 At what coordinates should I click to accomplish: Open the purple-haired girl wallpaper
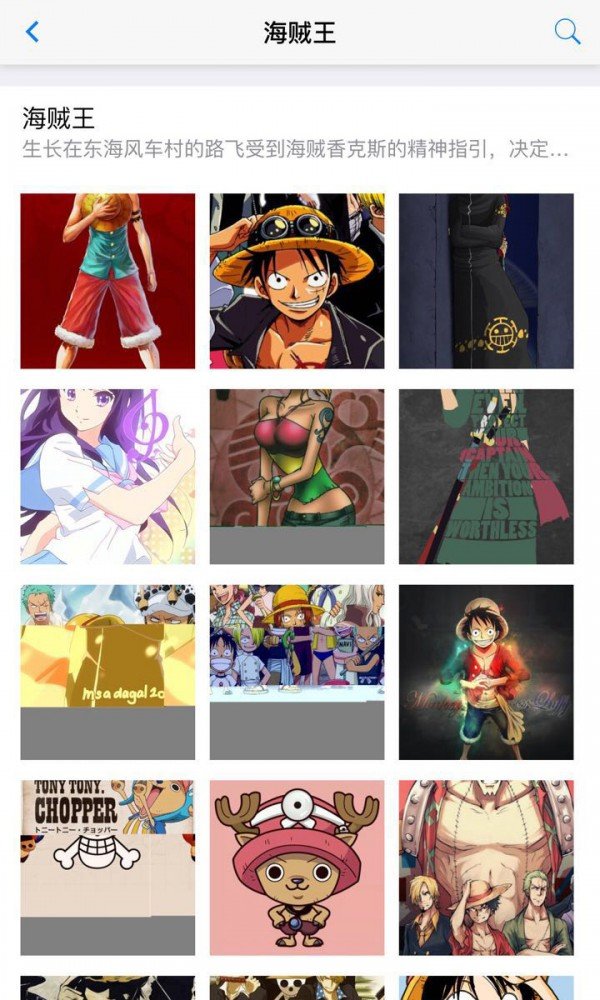[x=108, y=476]
